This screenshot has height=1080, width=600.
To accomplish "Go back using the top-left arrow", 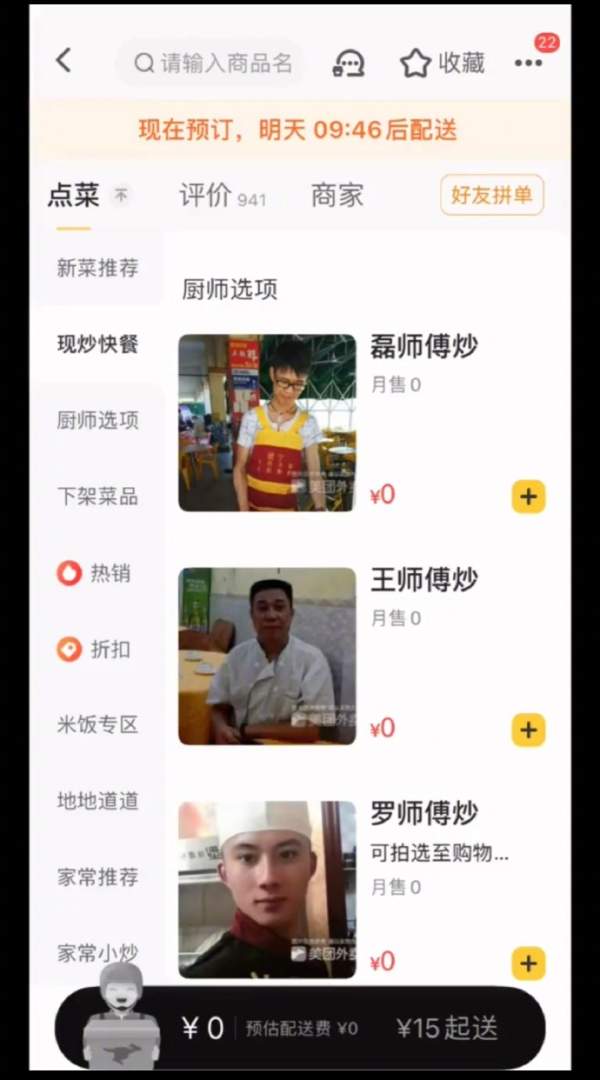I will tap(63, 62).
